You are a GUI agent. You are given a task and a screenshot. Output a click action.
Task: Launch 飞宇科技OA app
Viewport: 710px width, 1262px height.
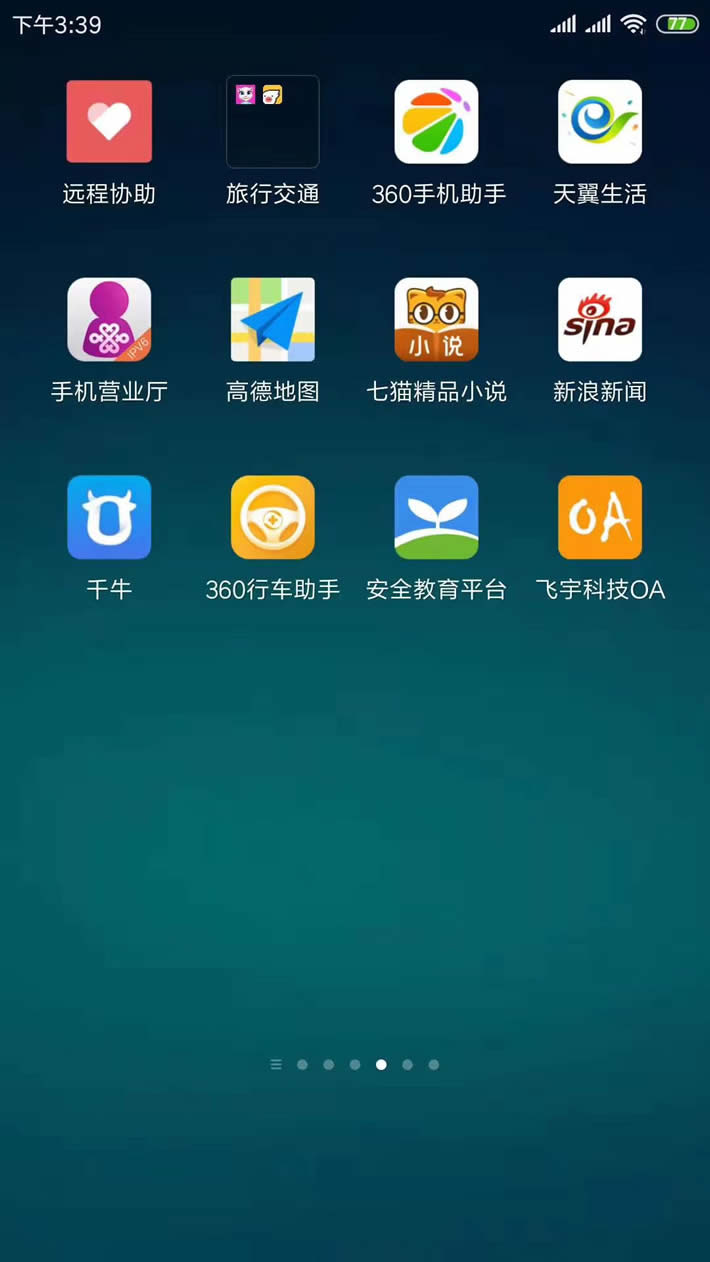pyautogui.click(x=600, y=517)
